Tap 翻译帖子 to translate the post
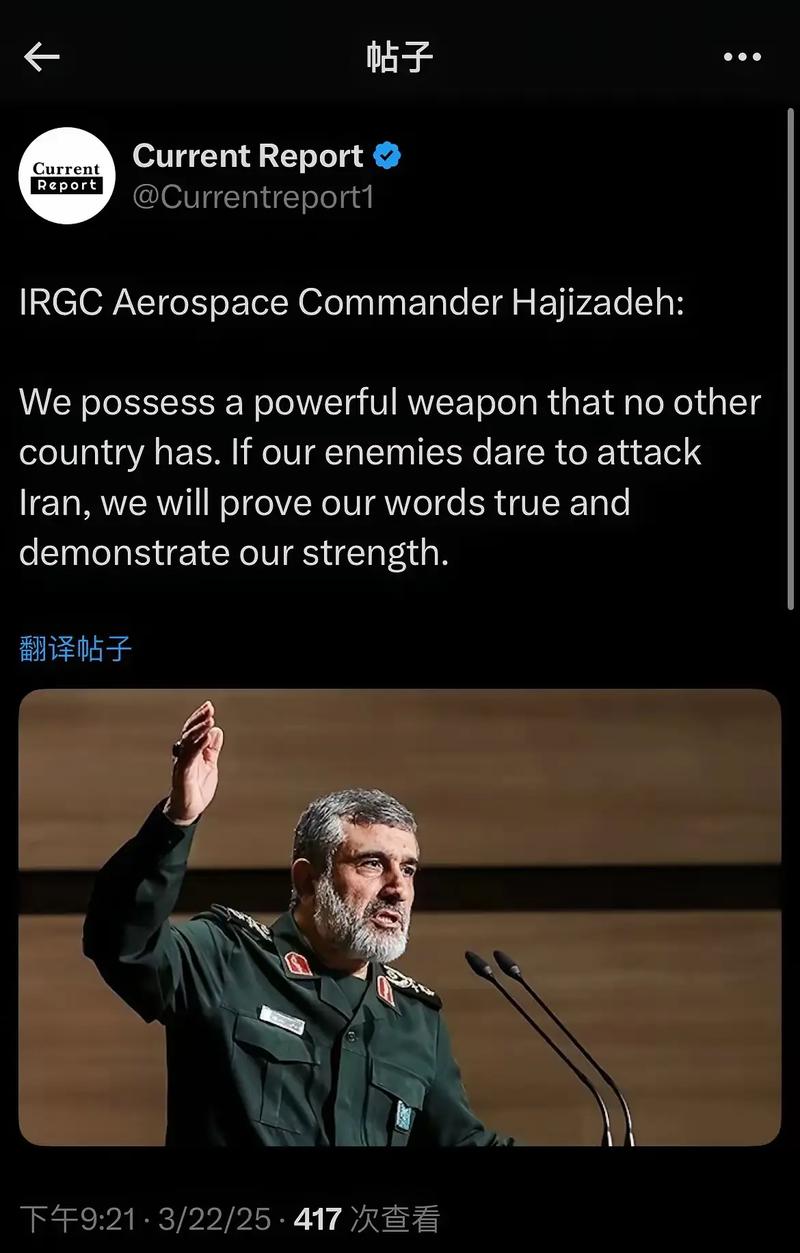Screen dimensions: 800x1253 point(76,648)
